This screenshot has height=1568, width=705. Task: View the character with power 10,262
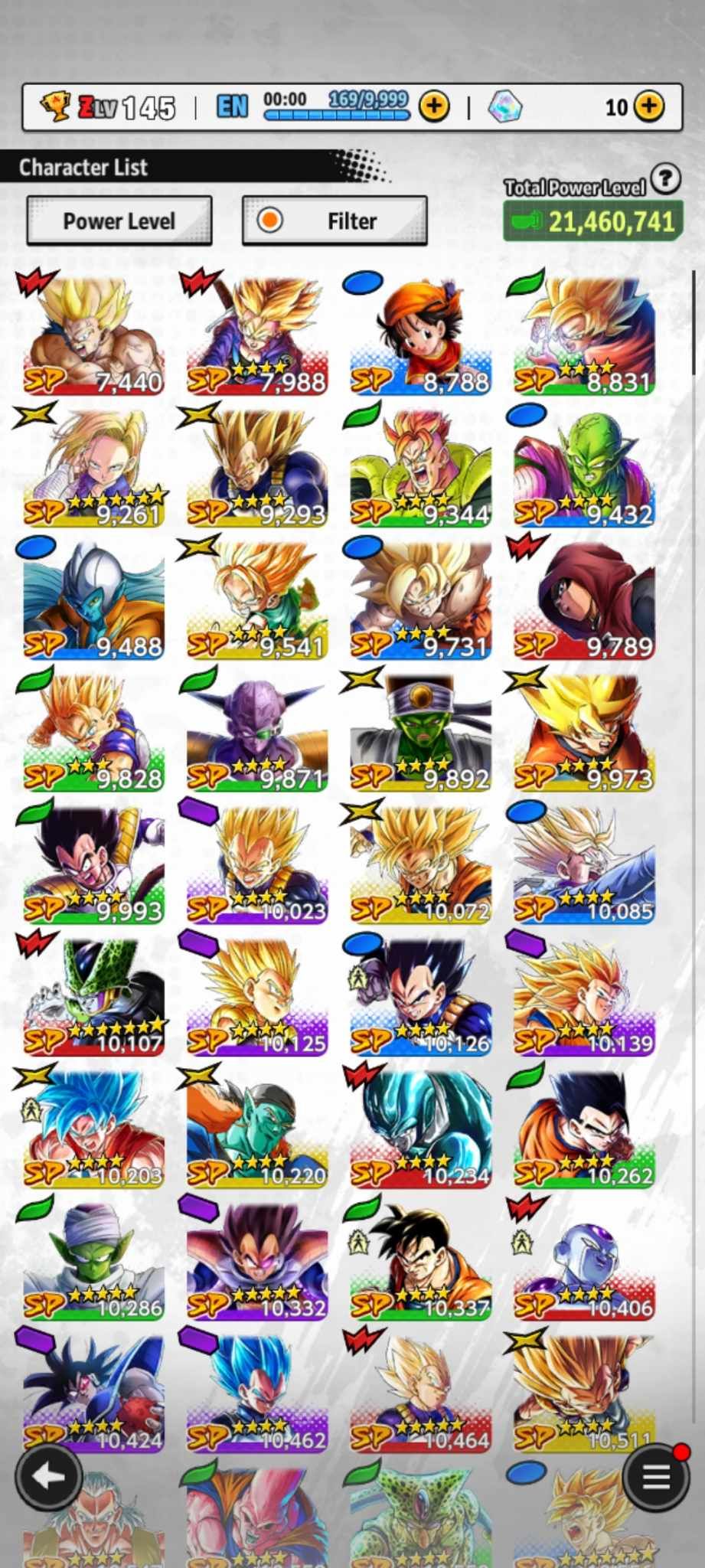[584, 1130]
